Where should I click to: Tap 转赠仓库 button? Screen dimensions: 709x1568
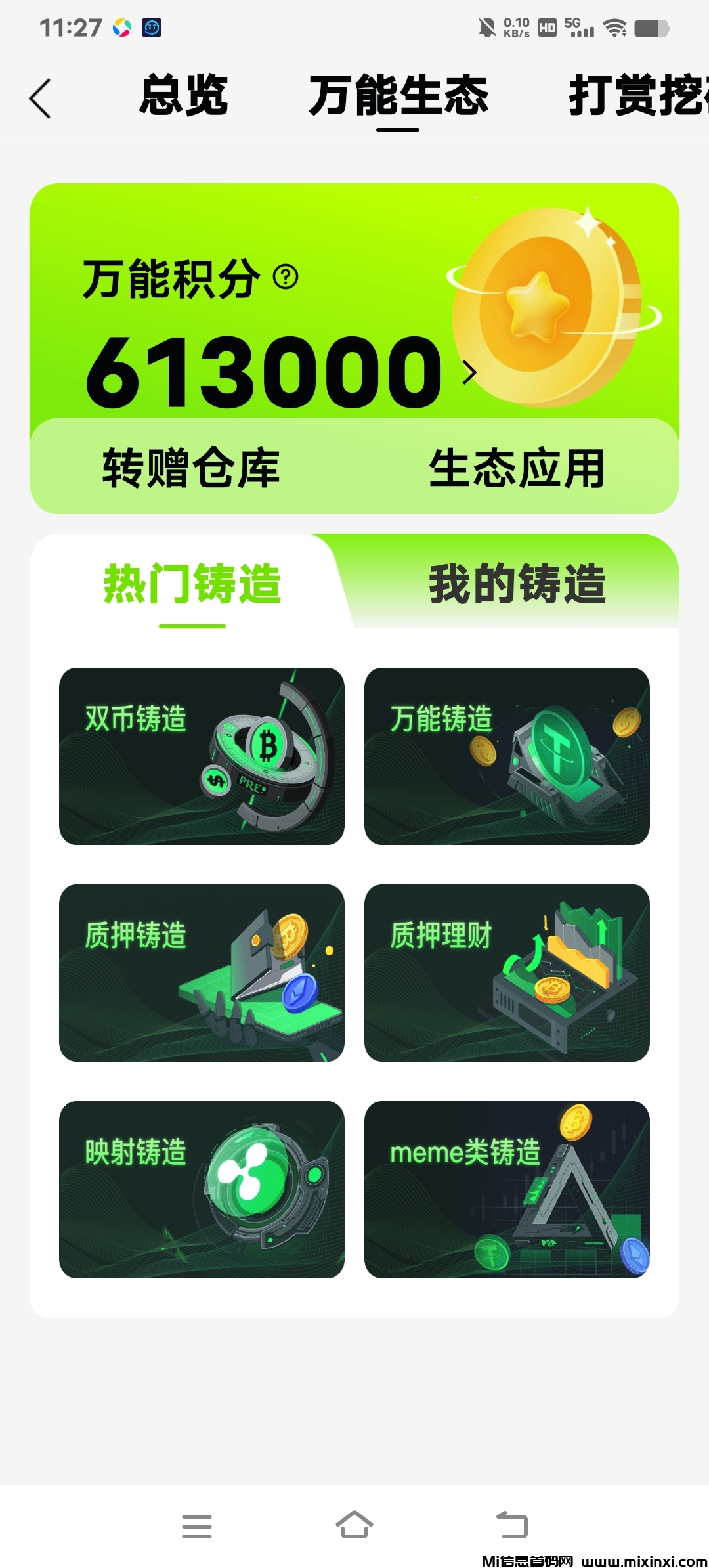191,468
